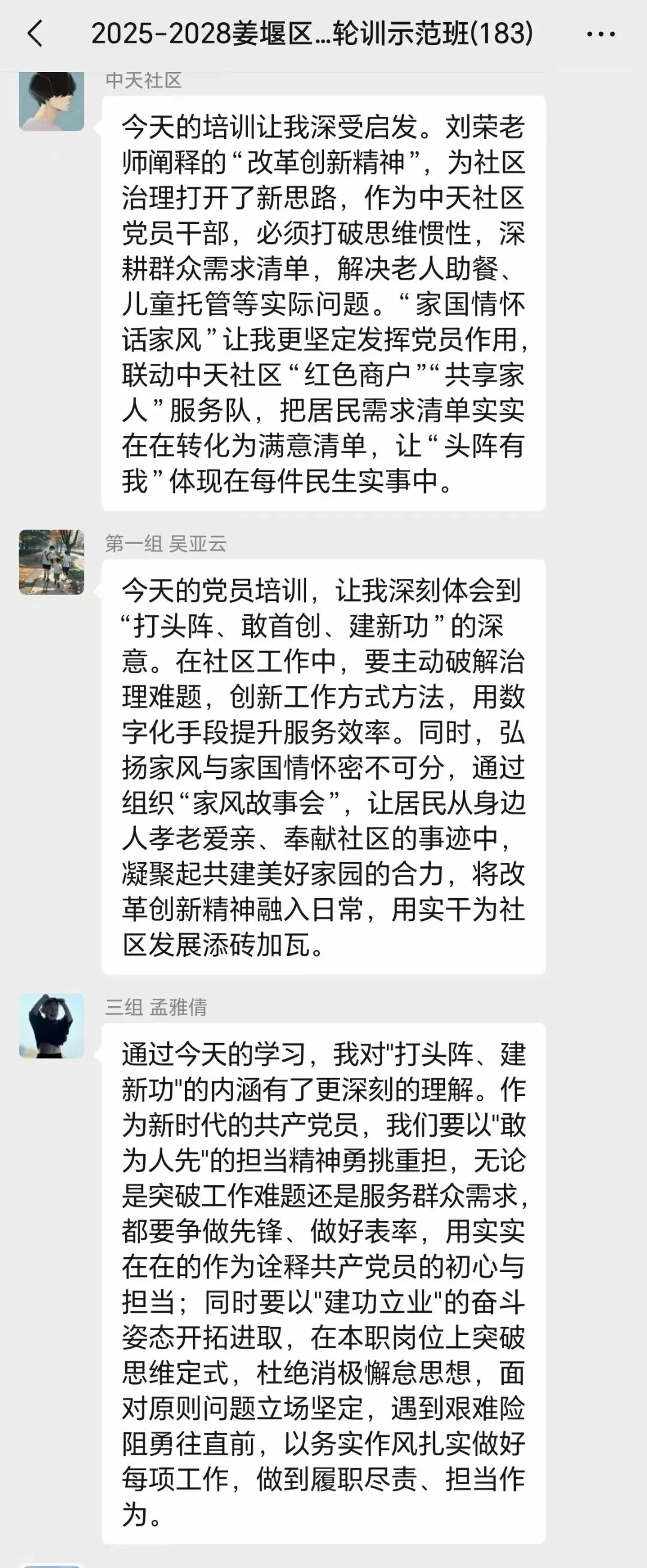
Task: View 吴亚云's profile avatar
Action: click(52, 562)
